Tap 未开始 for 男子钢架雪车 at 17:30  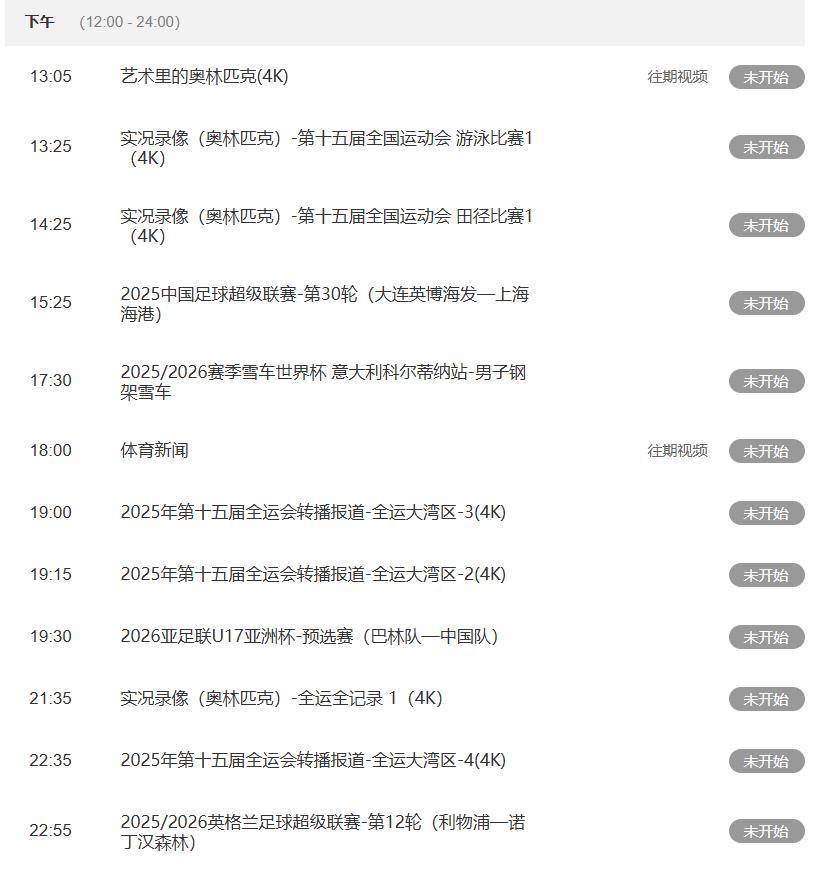click(x=766, y=381)
